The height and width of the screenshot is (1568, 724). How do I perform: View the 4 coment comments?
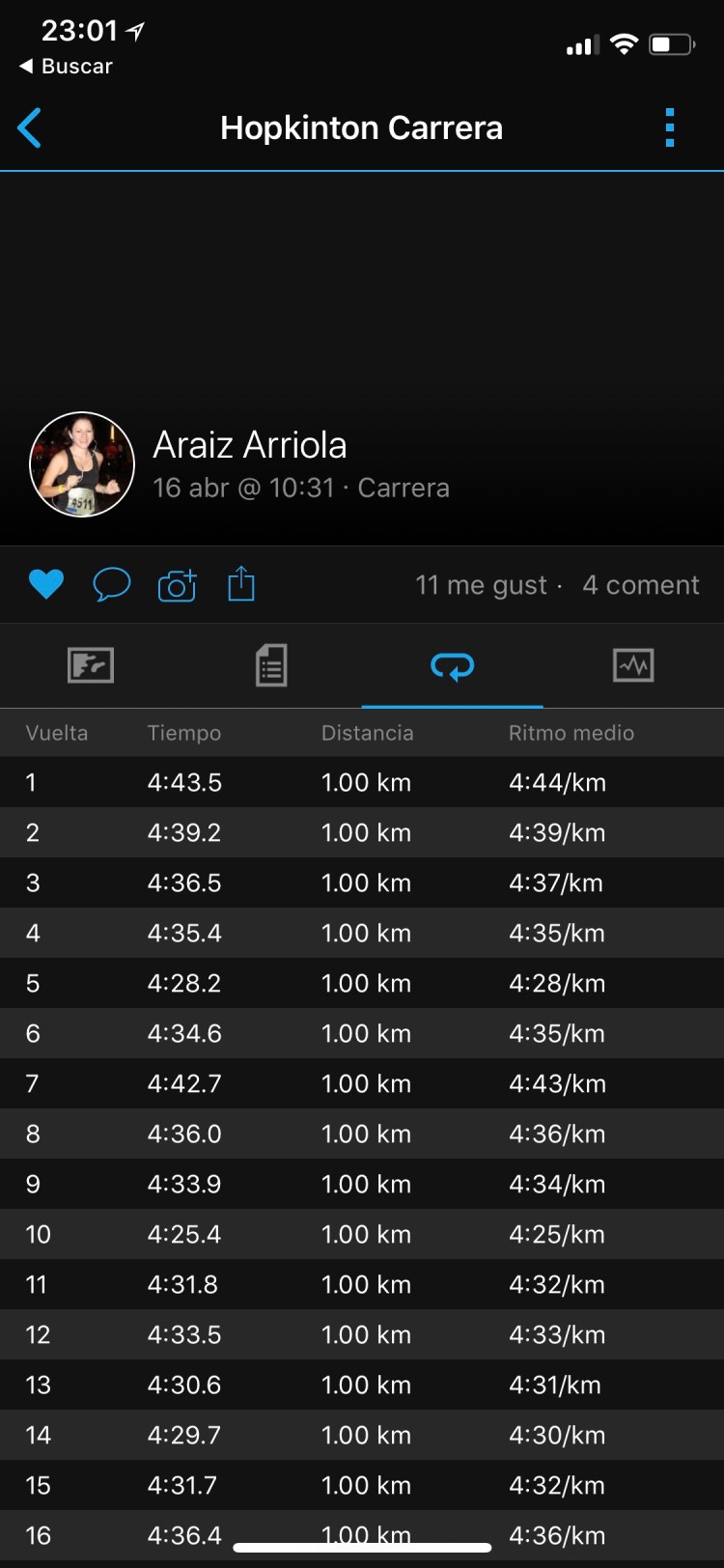point(641,585)
